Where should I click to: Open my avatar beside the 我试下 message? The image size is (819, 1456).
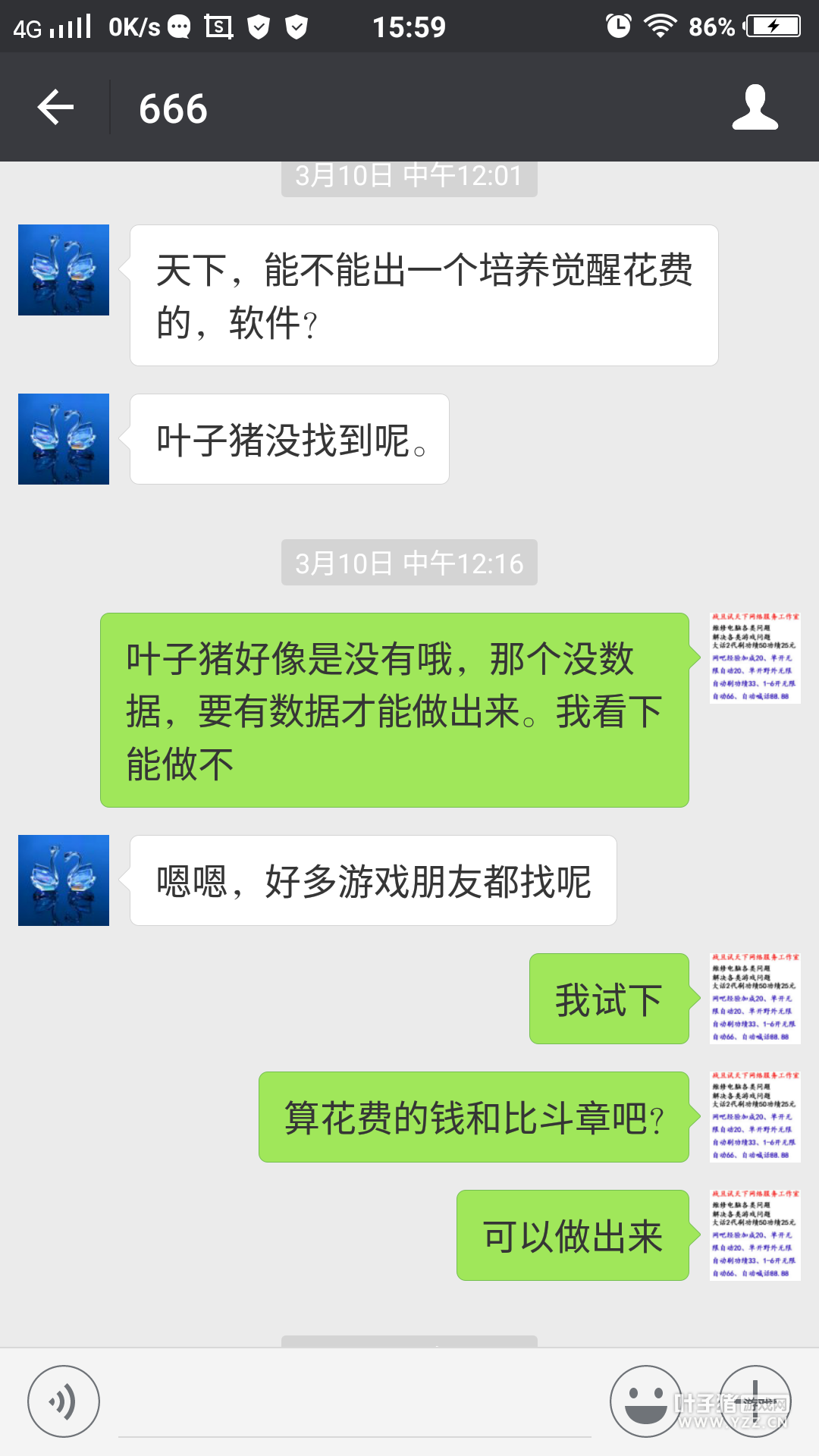click(755, 999)
